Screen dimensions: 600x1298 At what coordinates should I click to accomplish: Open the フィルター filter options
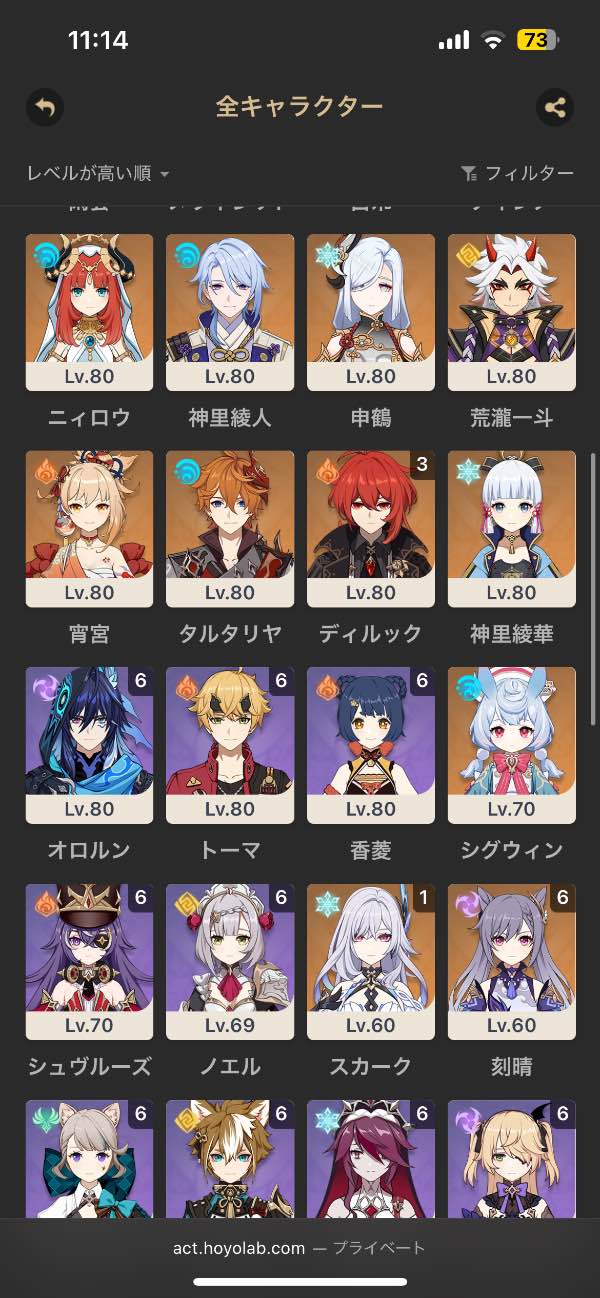(x=517, y=174)
